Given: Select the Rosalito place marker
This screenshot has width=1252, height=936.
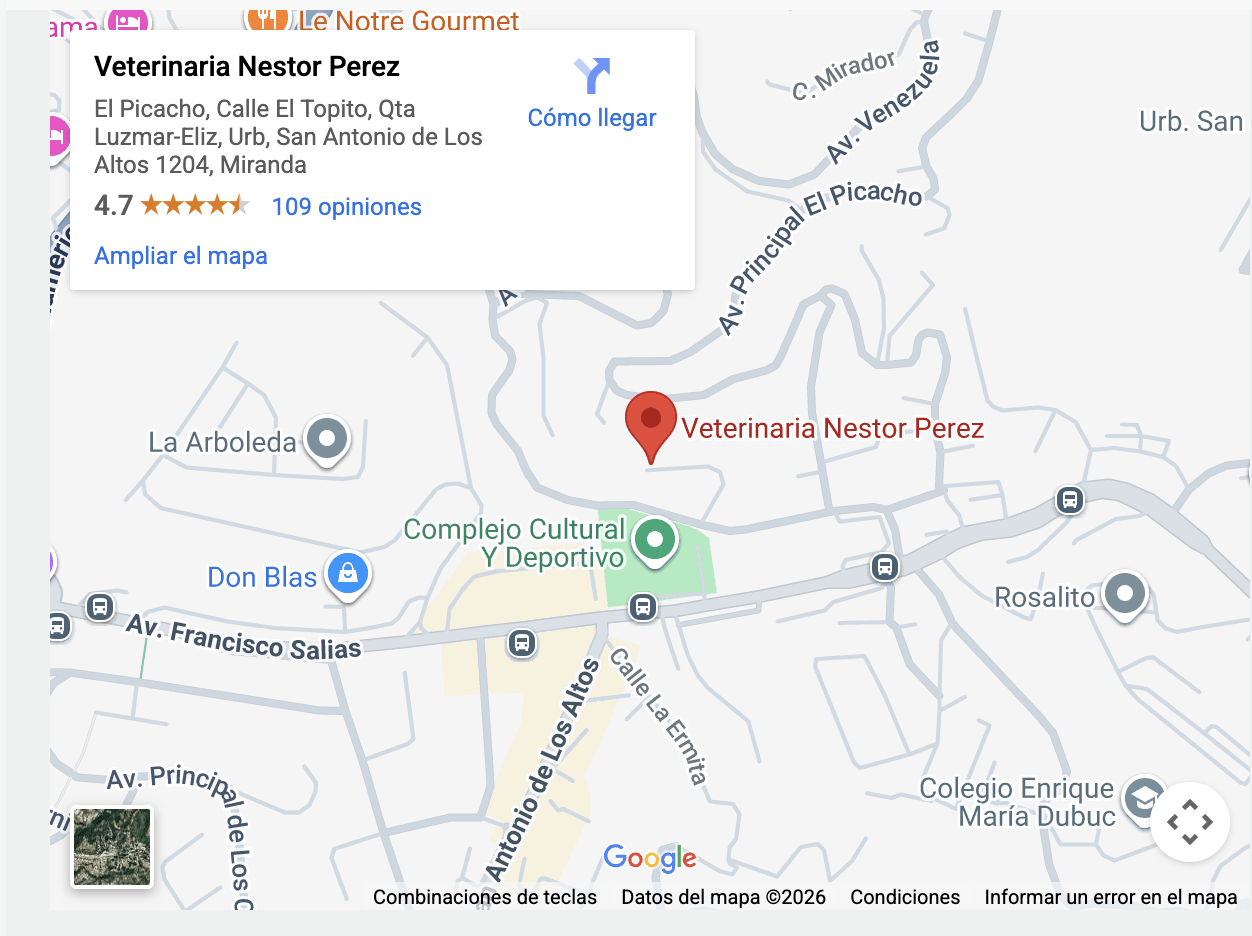Looking at the screenshot, I should [1124, 593].
